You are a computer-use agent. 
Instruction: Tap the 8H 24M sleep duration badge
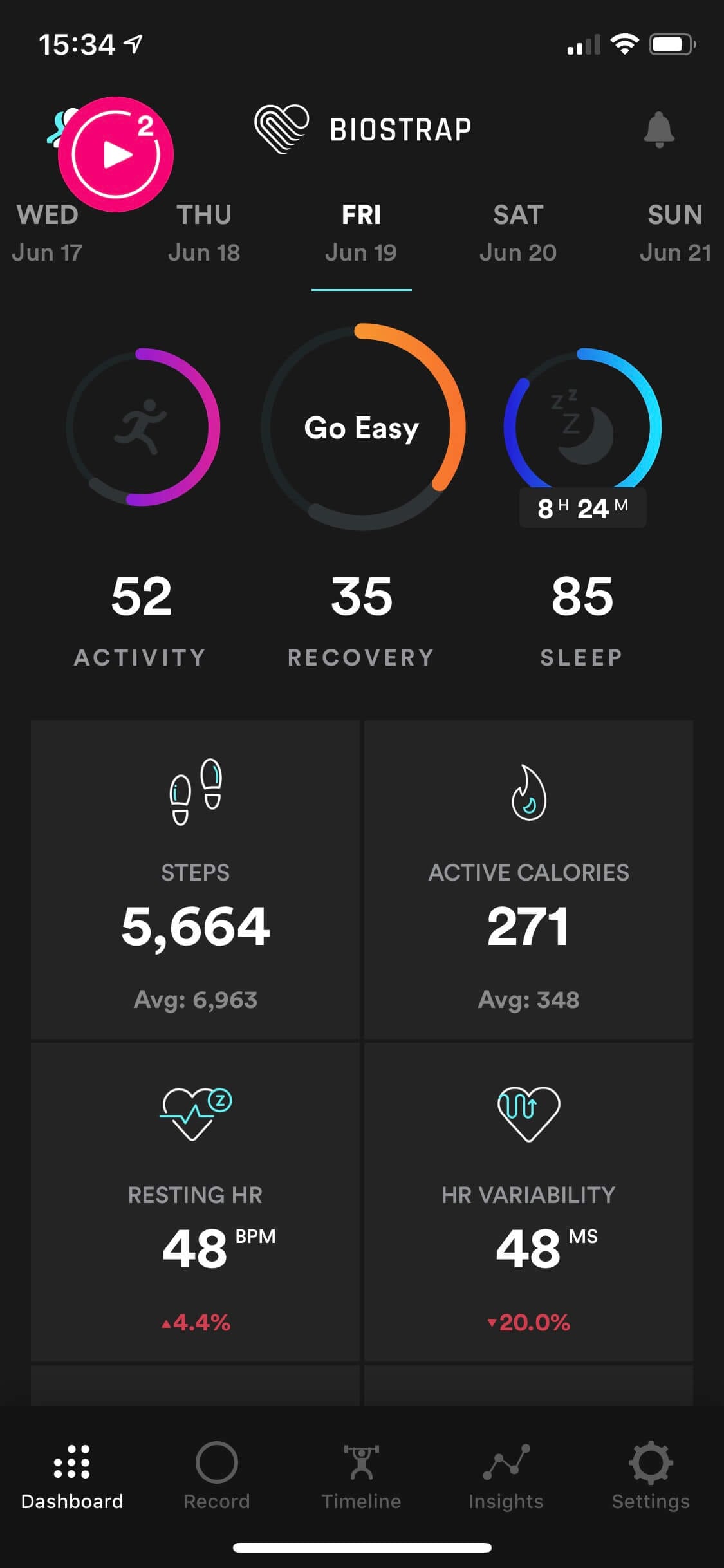582,508
